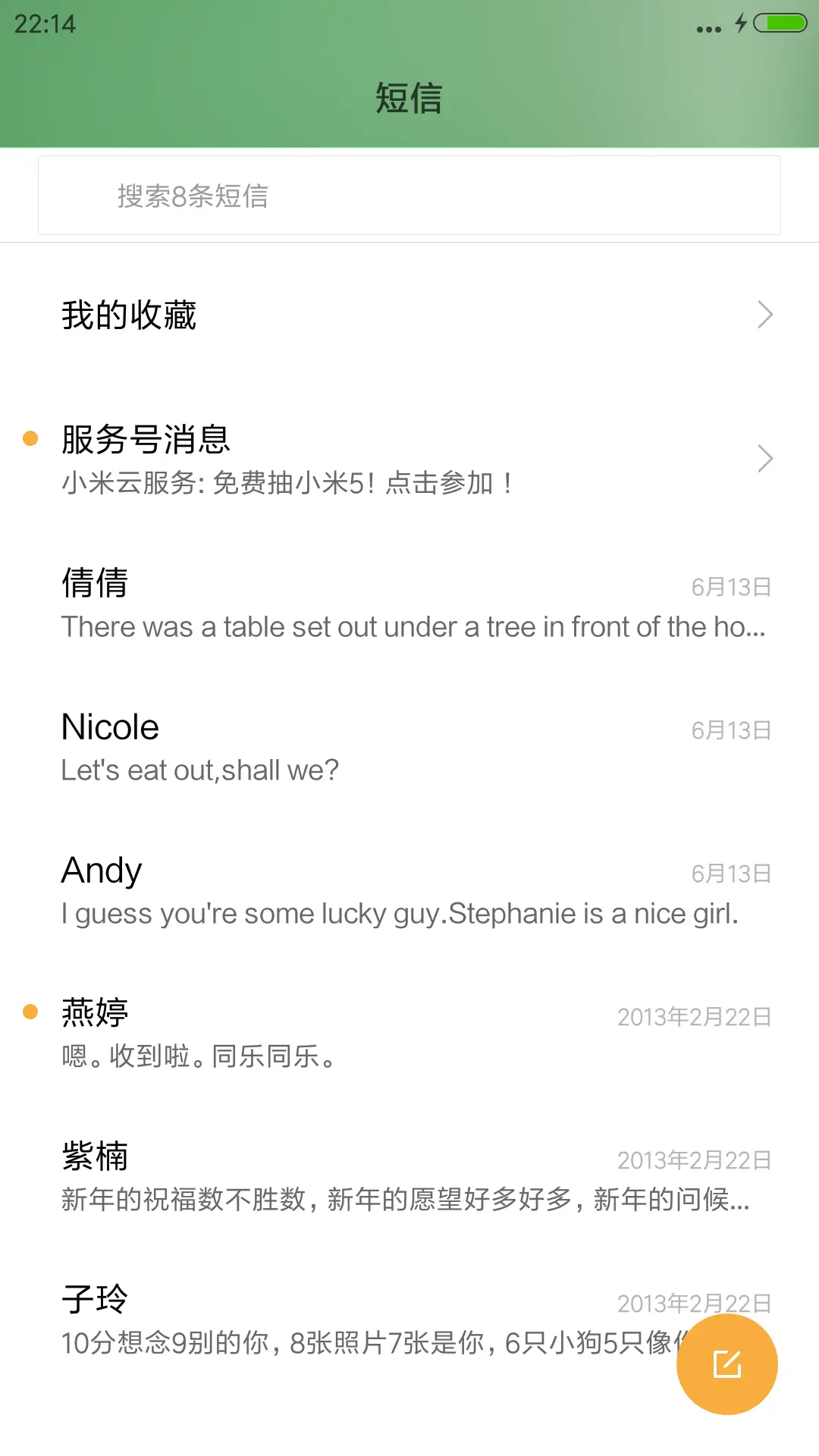
Task: View Andy's message thread
Action: (409, 891)
